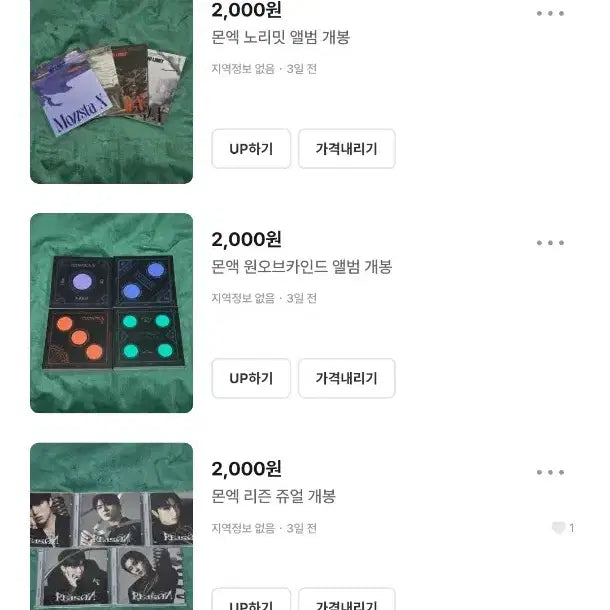The image size is (610, 610).
Task: Tap UP하기 for 몬엑 원오브카인드 앨범
Action: [x=251, y=378]
